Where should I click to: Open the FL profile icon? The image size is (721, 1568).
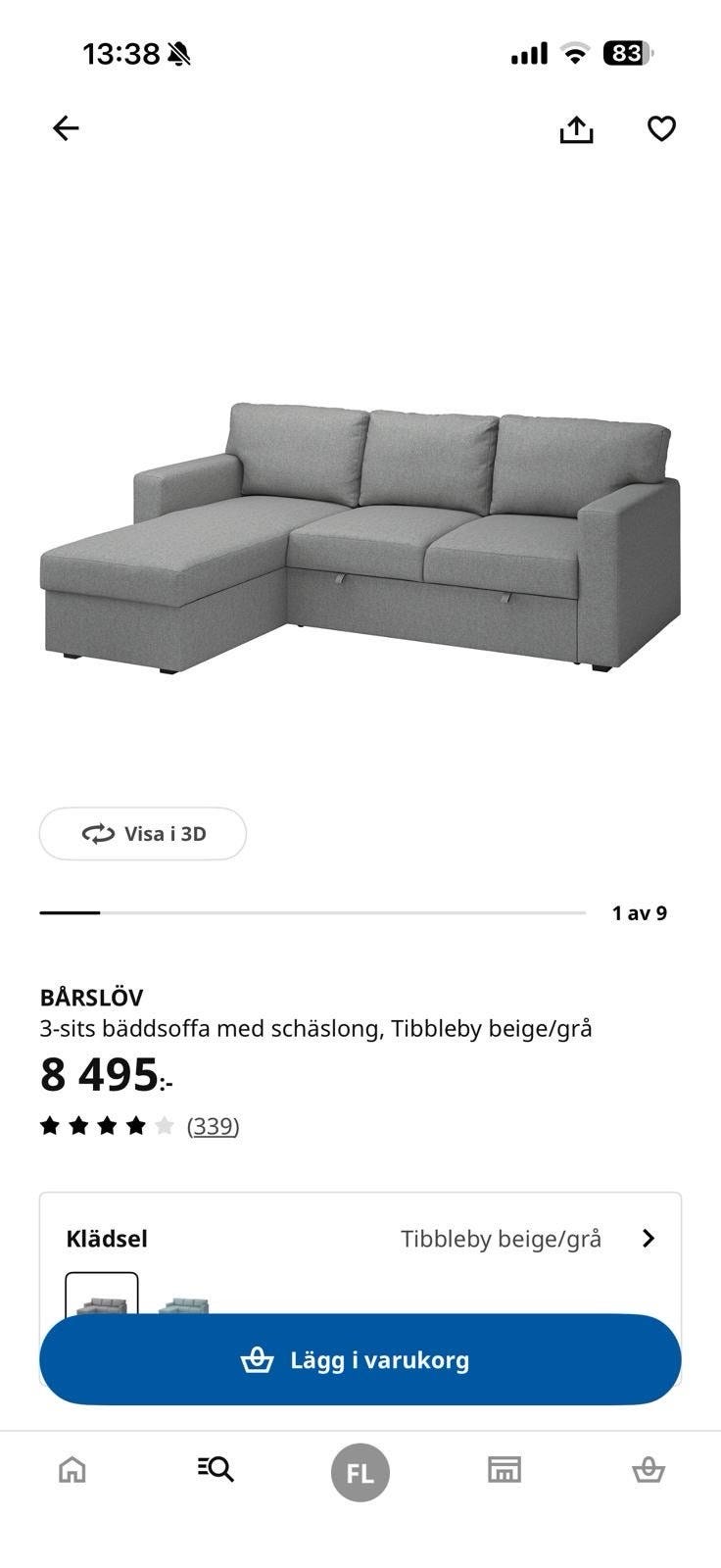360,1471
